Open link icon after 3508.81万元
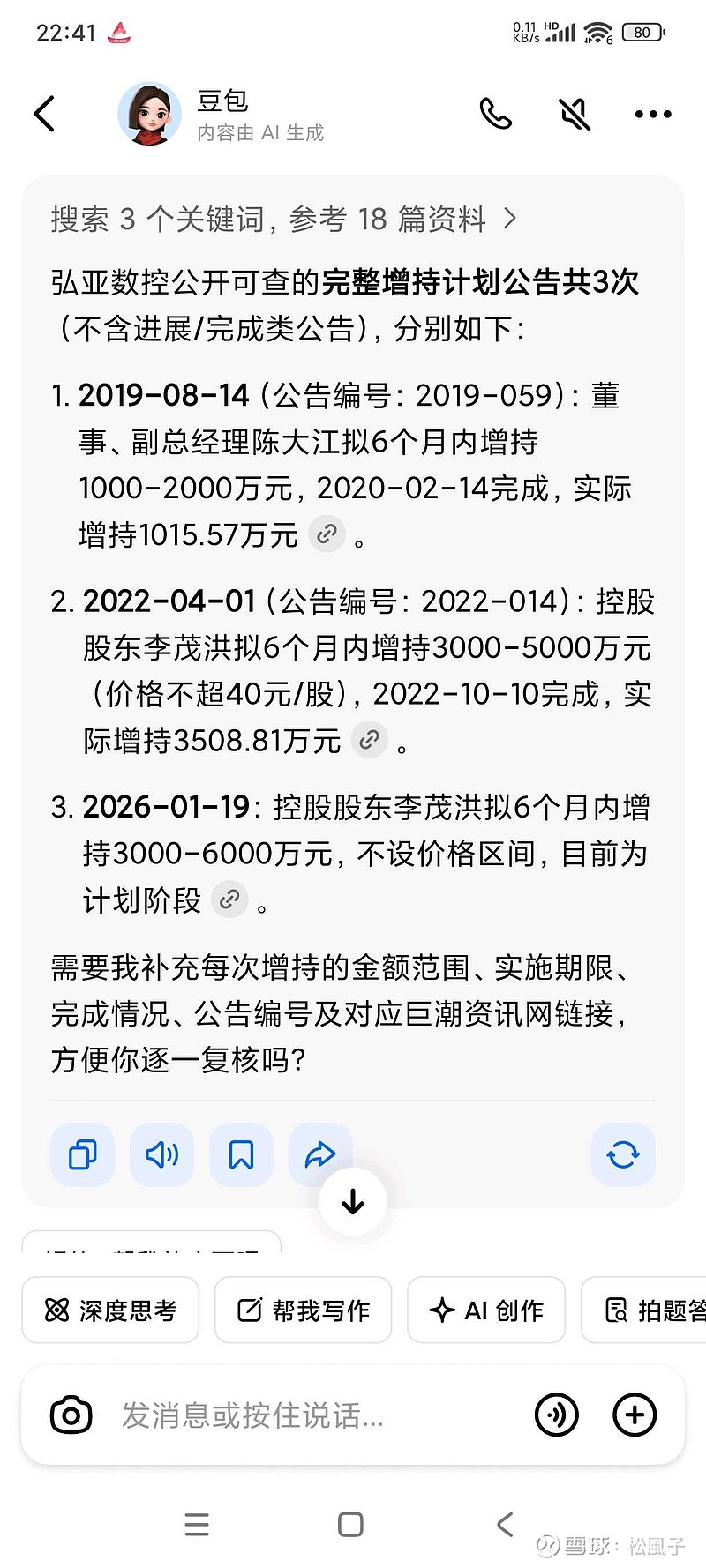This screenshot has width=706, height=1568. [x=370, y=741]
